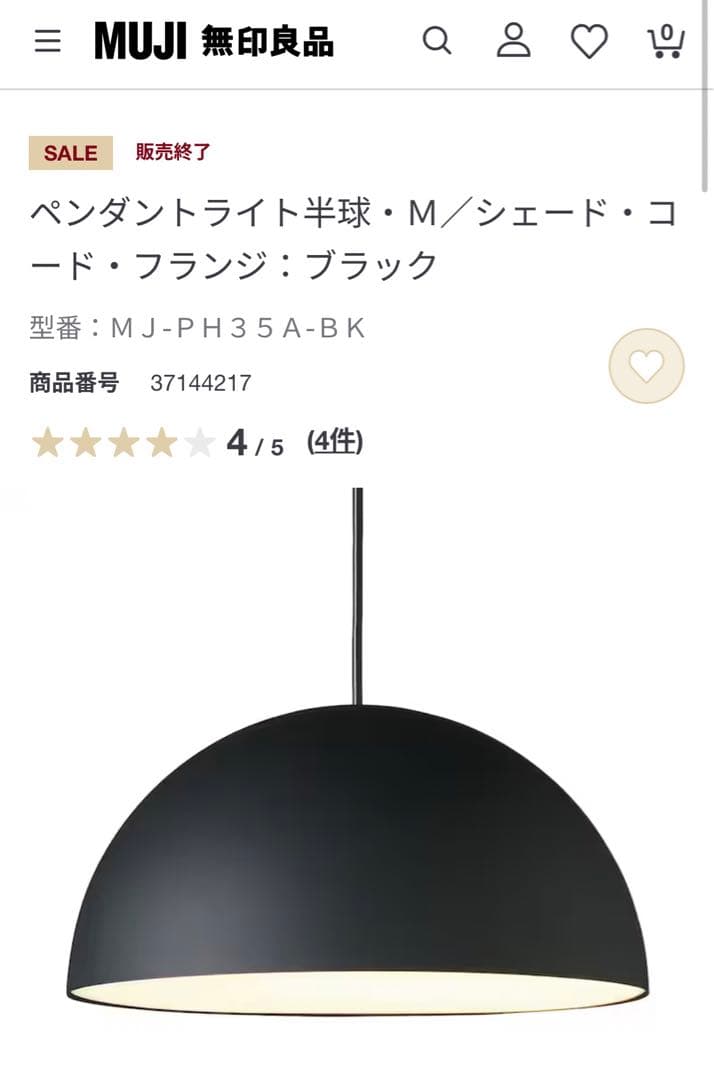View favorites list in header
This screenshot has width=714, height=1080.
pos(589,42)
